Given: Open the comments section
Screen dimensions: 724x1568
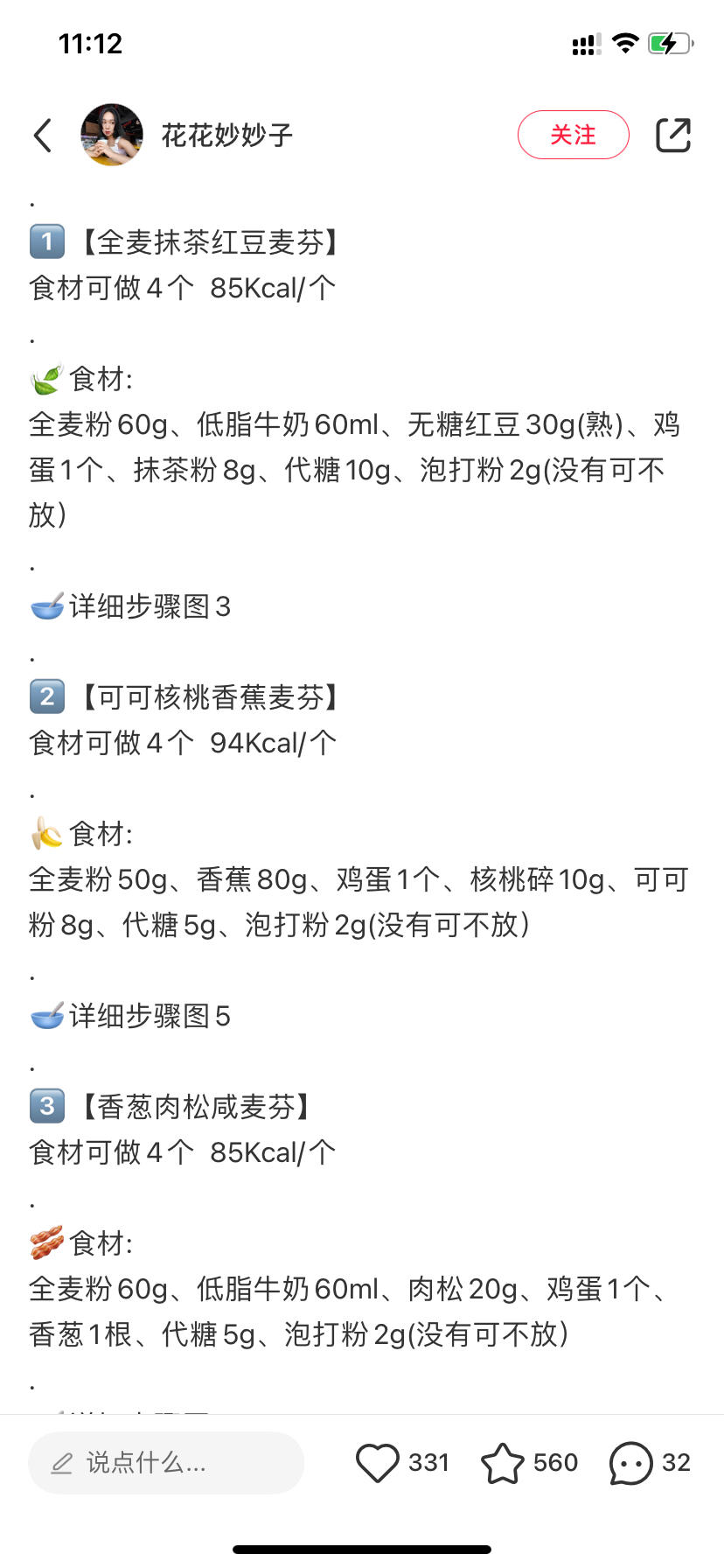Looking at the screenshot, I should click(x=630, y=1462).
